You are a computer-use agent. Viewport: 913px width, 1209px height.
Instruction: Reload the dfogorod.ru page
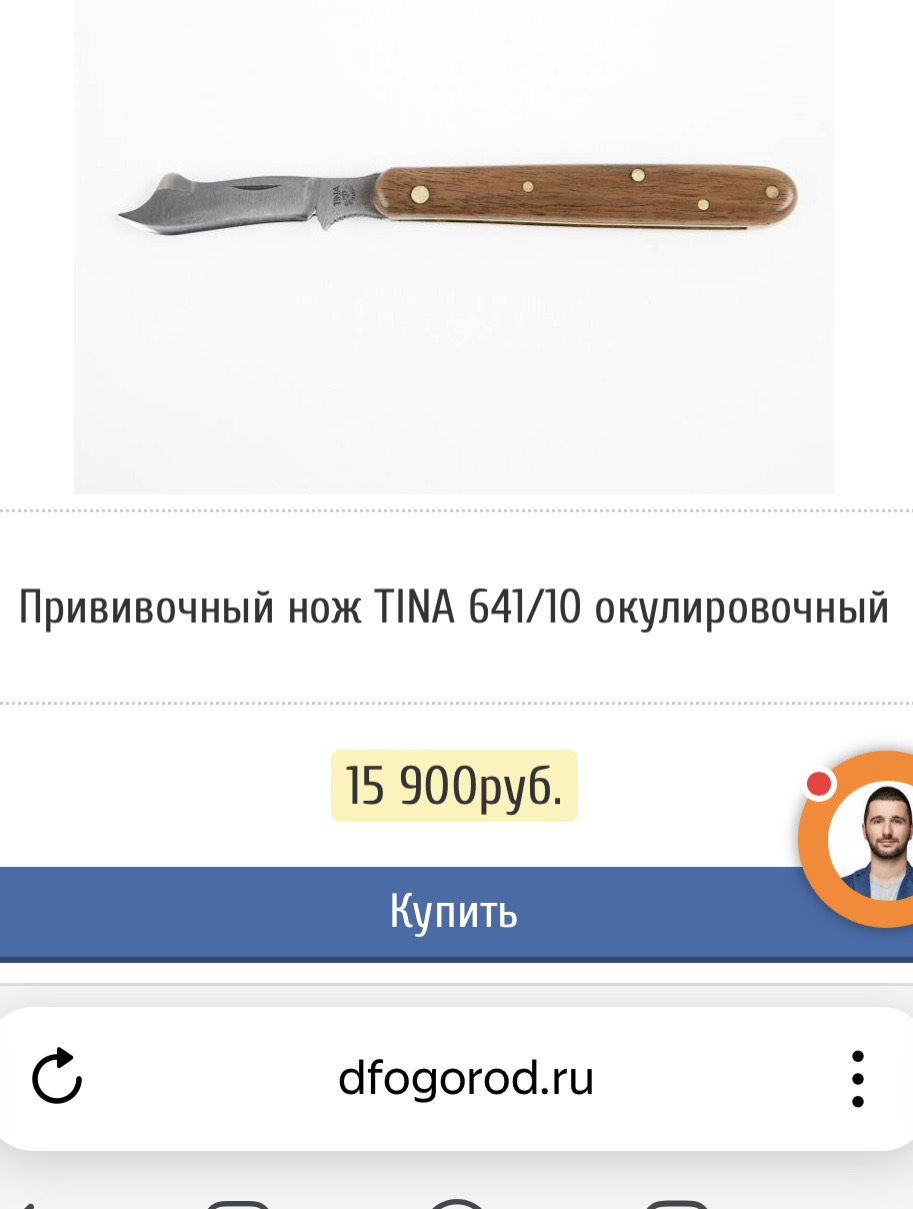coord(57,1077)
